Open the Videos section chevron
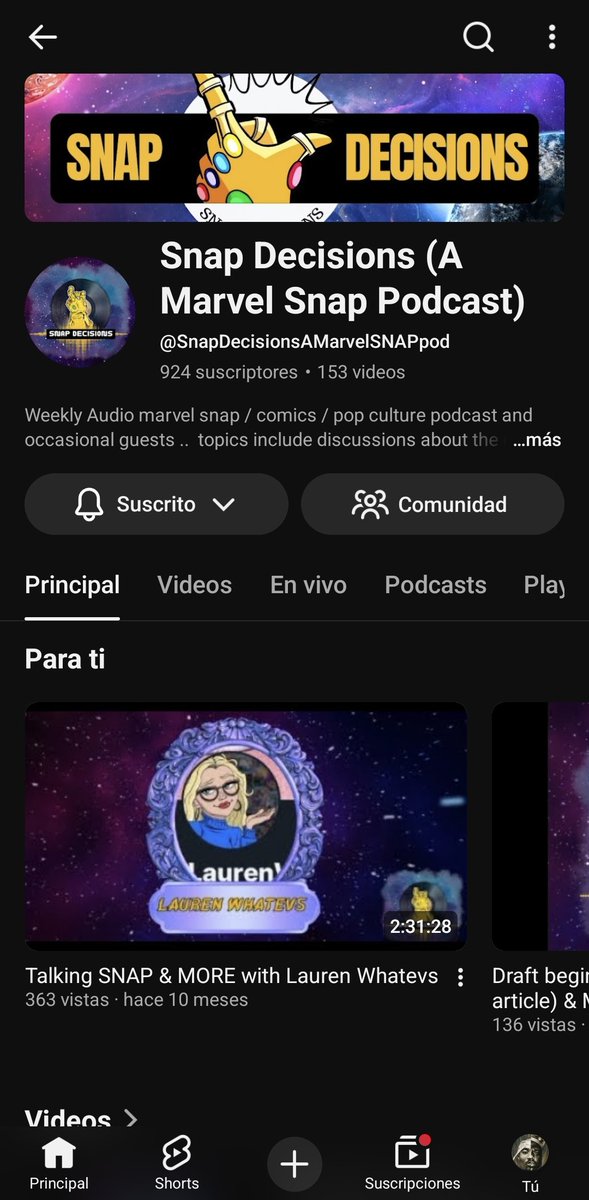Viewport: 589px width, 1200px height. pyautogui.click(x=130, y=1118)
